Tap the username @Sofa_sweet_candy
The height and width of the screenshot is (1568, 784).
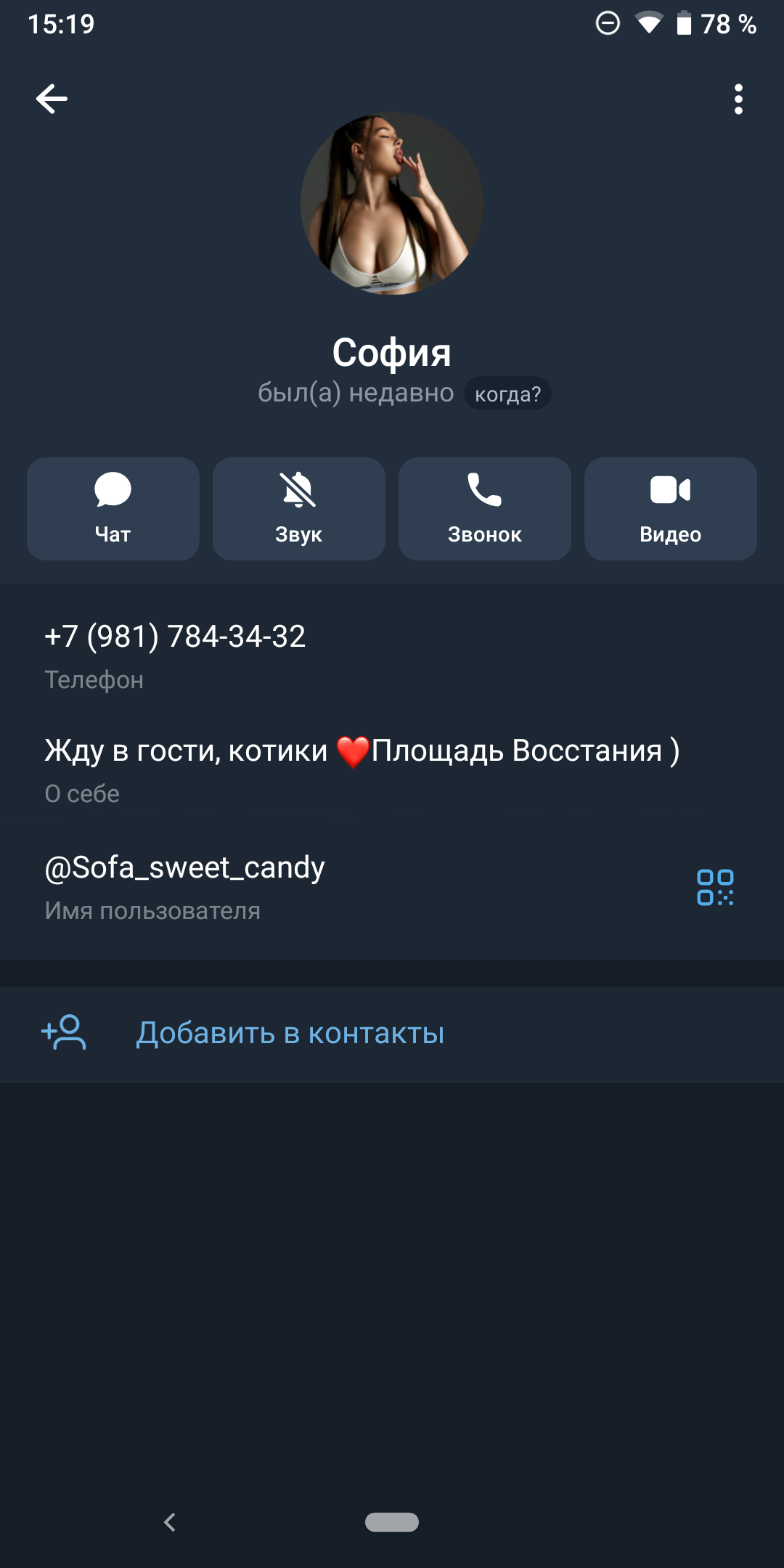184,868
